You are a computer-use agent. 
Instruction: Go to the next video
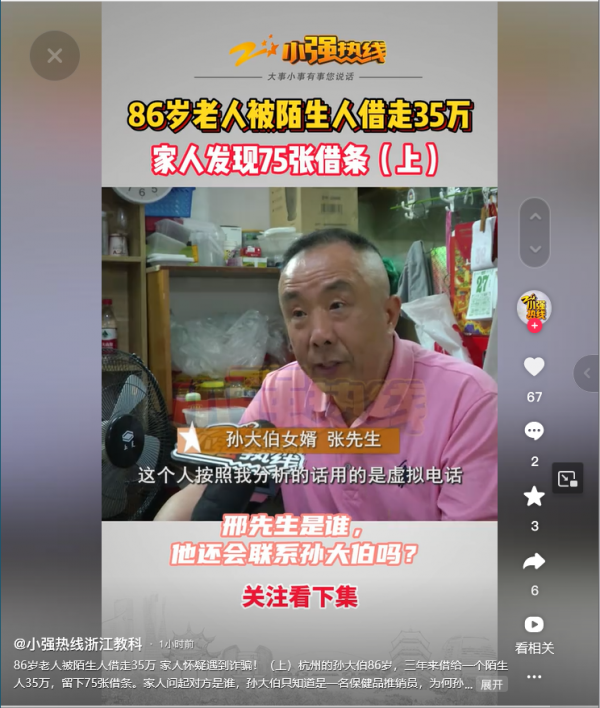pos(534,249)
